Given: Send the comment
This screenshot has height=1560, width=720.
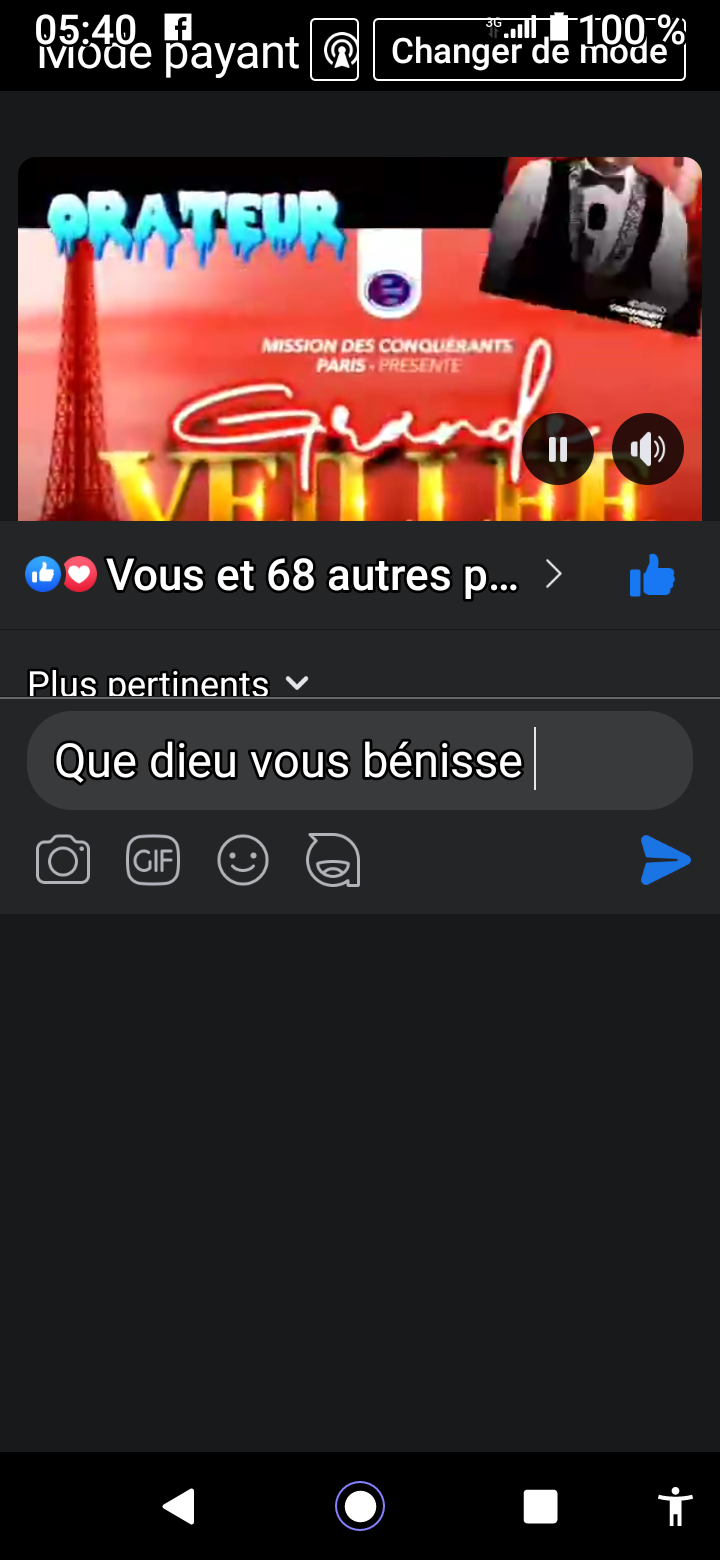Looking at the screenshot, I should point(665,860).
